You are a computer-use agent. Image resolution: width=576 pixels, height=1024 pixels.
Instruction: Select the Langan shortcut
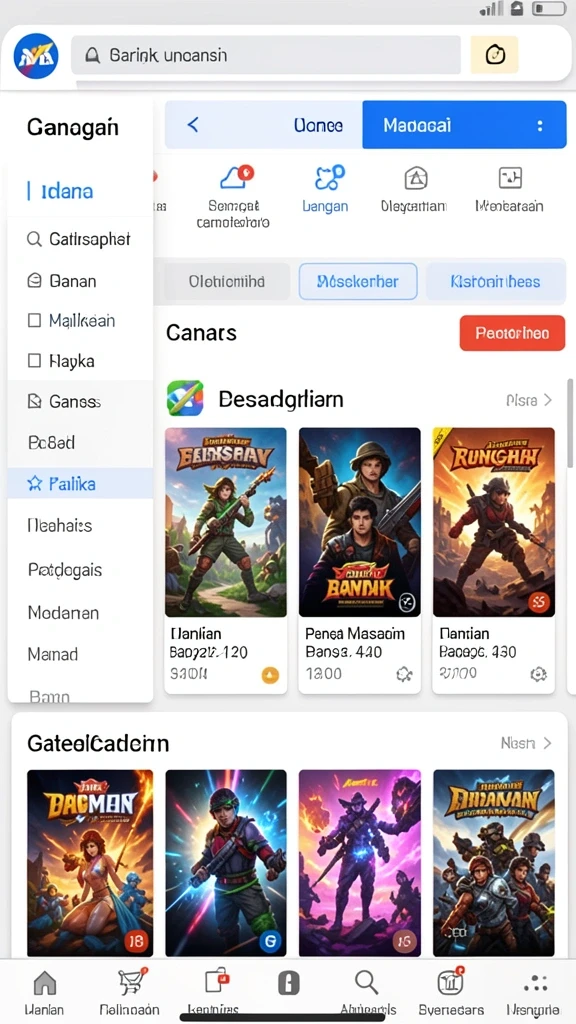tap(325, 189)
